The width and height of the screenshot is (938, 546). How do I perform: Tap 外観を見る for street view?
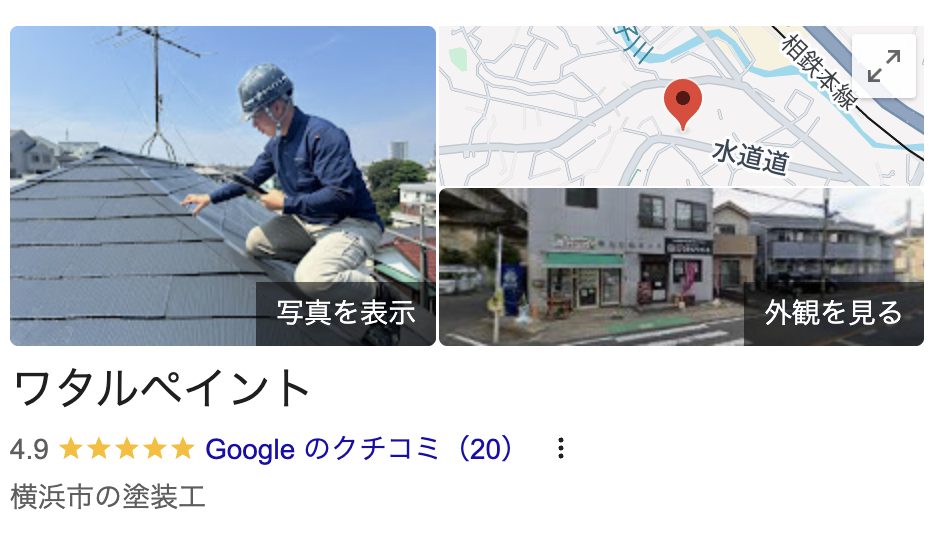[x=833, y=313]
